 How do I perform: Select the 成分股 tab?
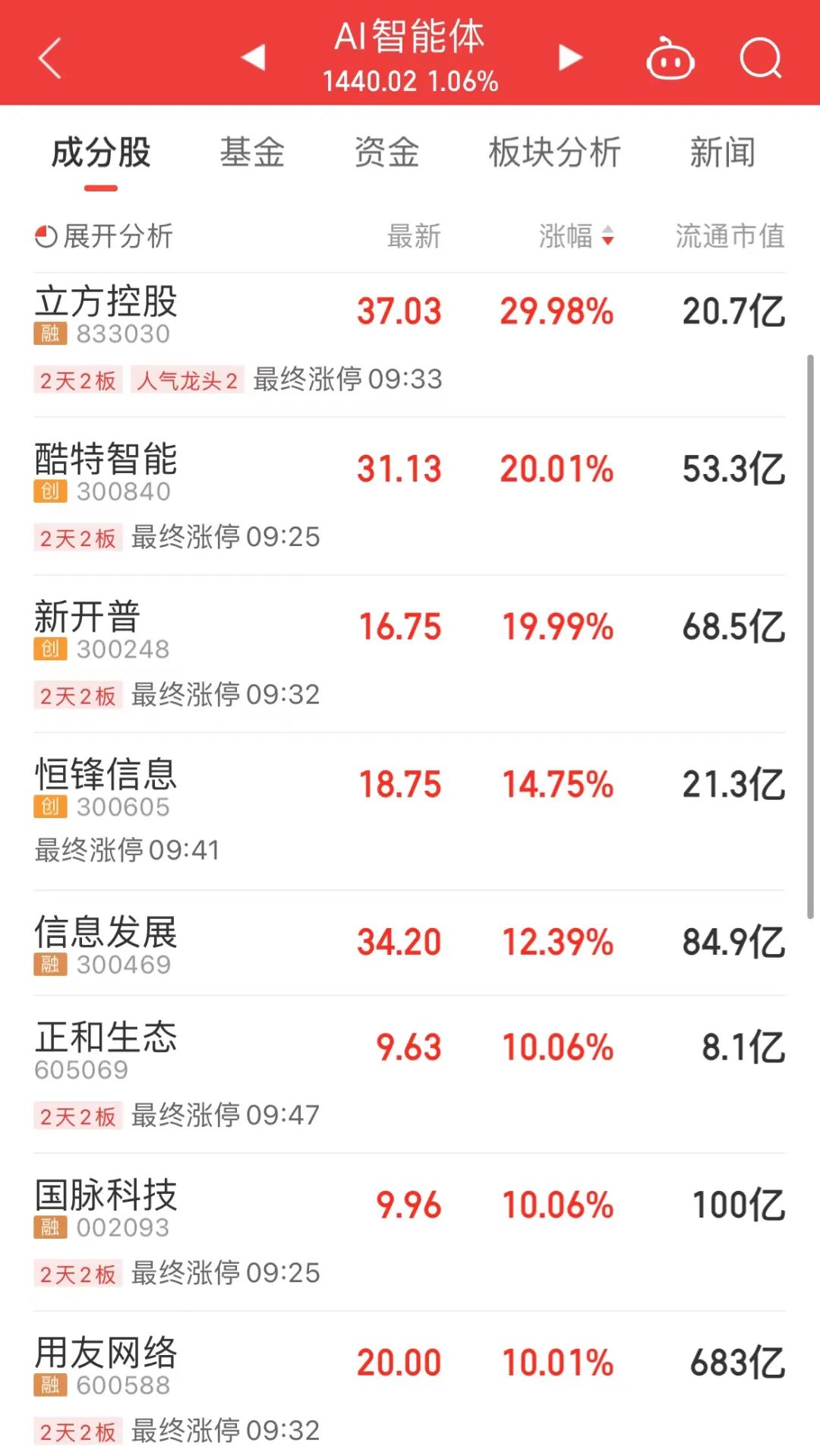click(101, 153)
